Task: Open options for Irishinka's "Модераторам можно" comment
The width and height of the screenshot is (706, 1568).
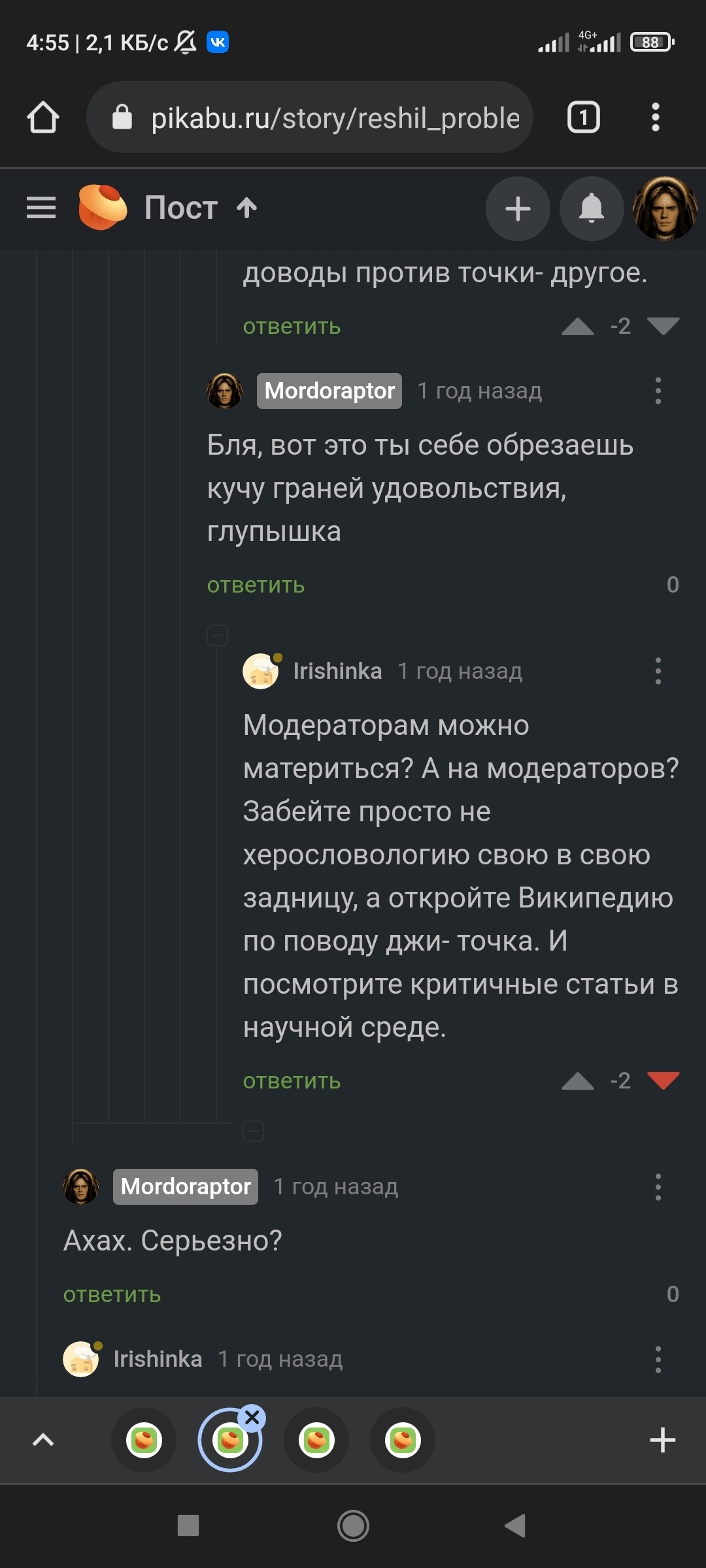Action: click(x=658, y=671)
